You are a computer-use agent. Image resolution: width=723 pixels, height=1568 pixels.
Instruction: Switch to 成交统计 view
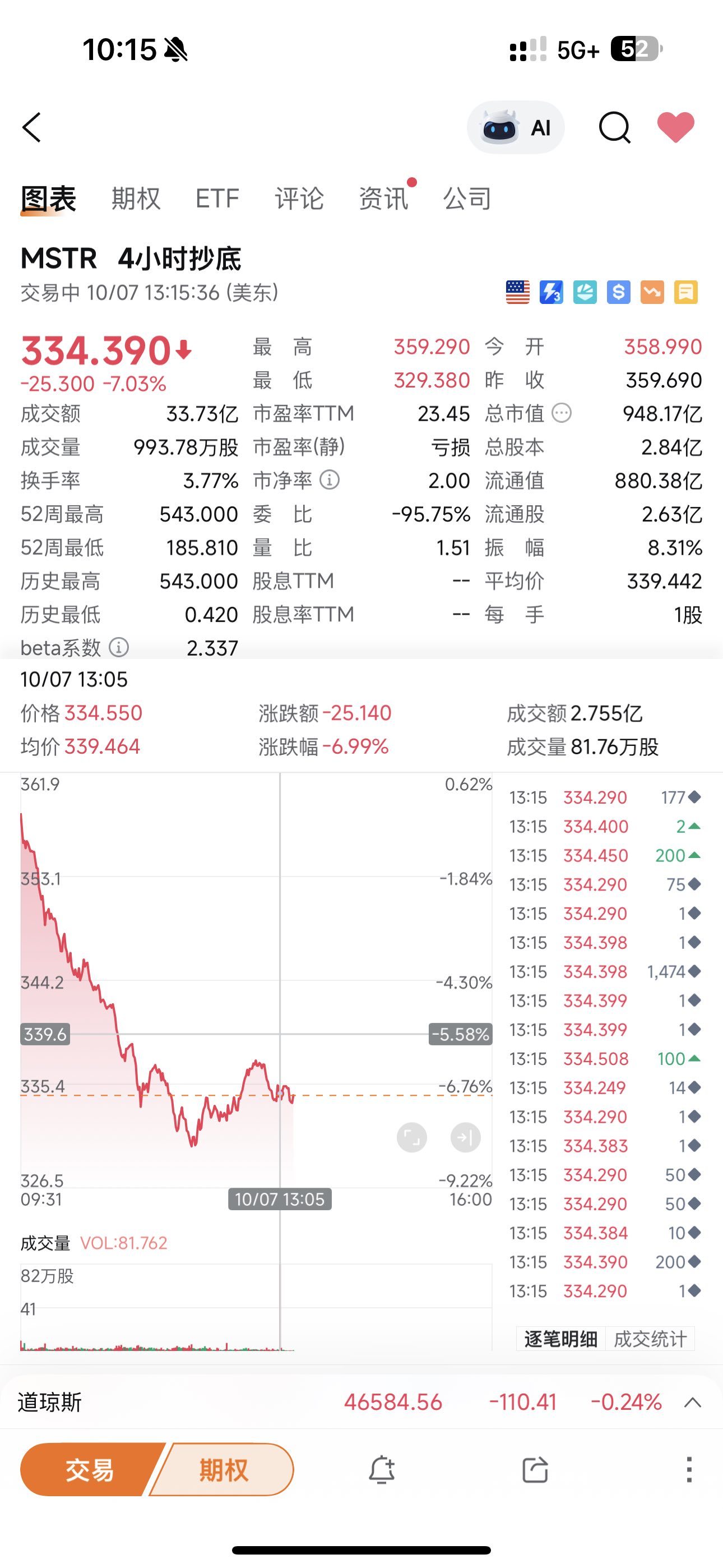pyautogui.click(x=650, y=1339)
